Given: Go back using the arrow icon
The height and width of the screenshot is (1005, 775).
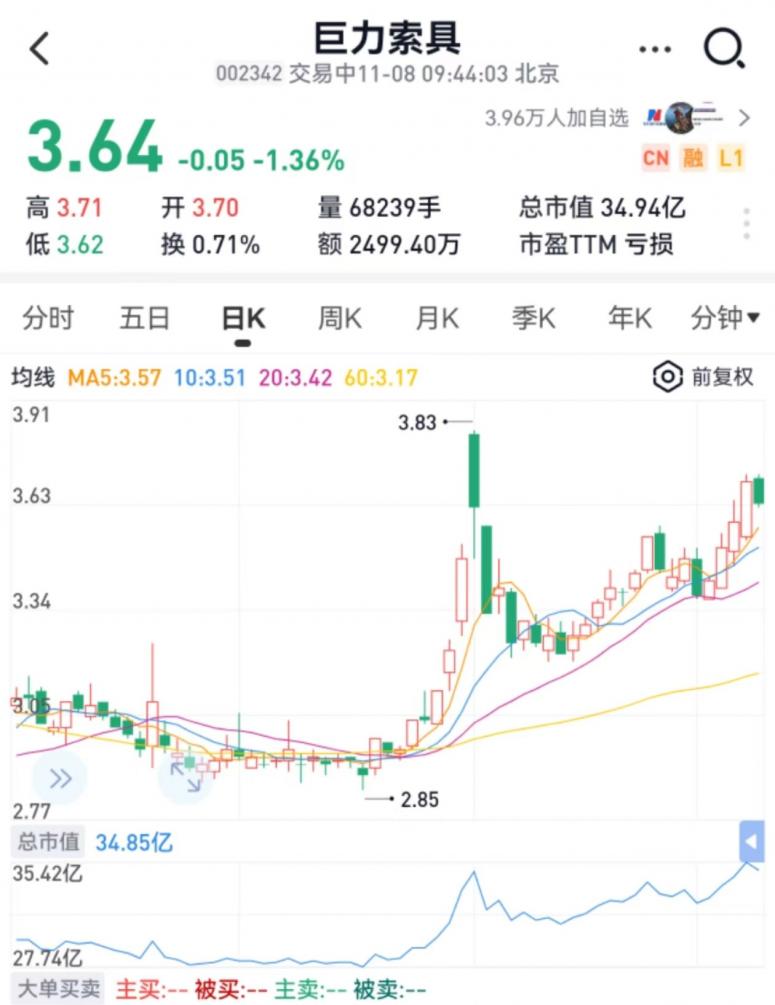Looking at the screenshot, I should tap(40, 47).
